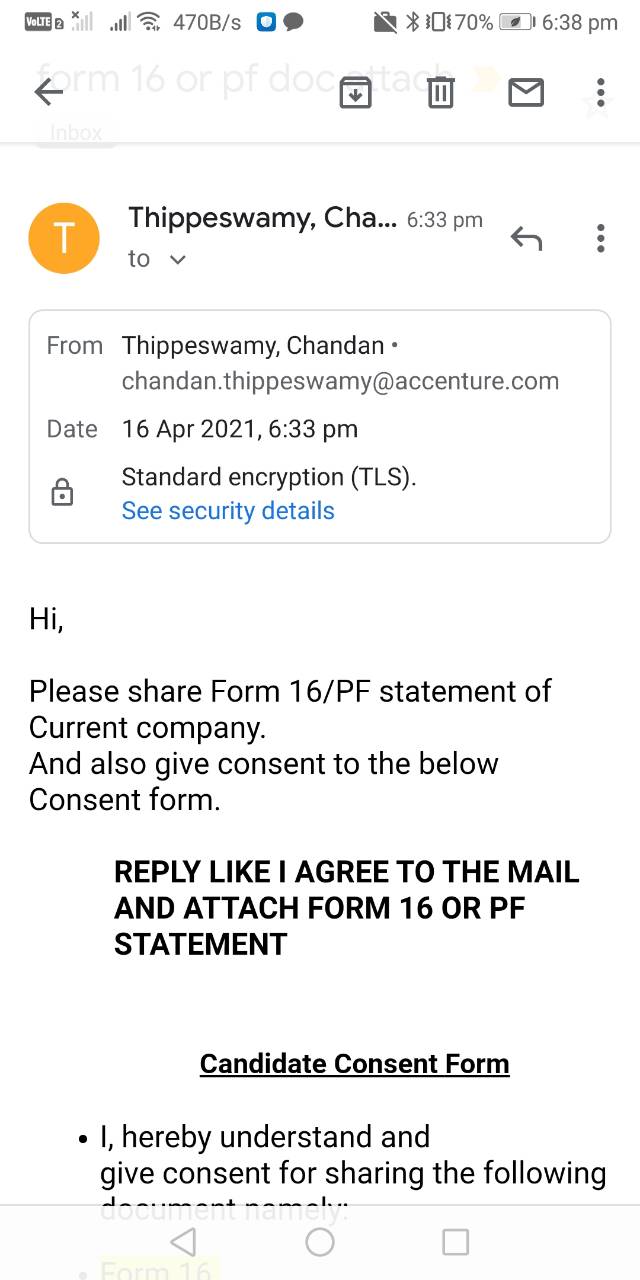Viewport: 640px width, 1280px height.
Task: Collapse the recipient details dropdown
Action: 177,260
